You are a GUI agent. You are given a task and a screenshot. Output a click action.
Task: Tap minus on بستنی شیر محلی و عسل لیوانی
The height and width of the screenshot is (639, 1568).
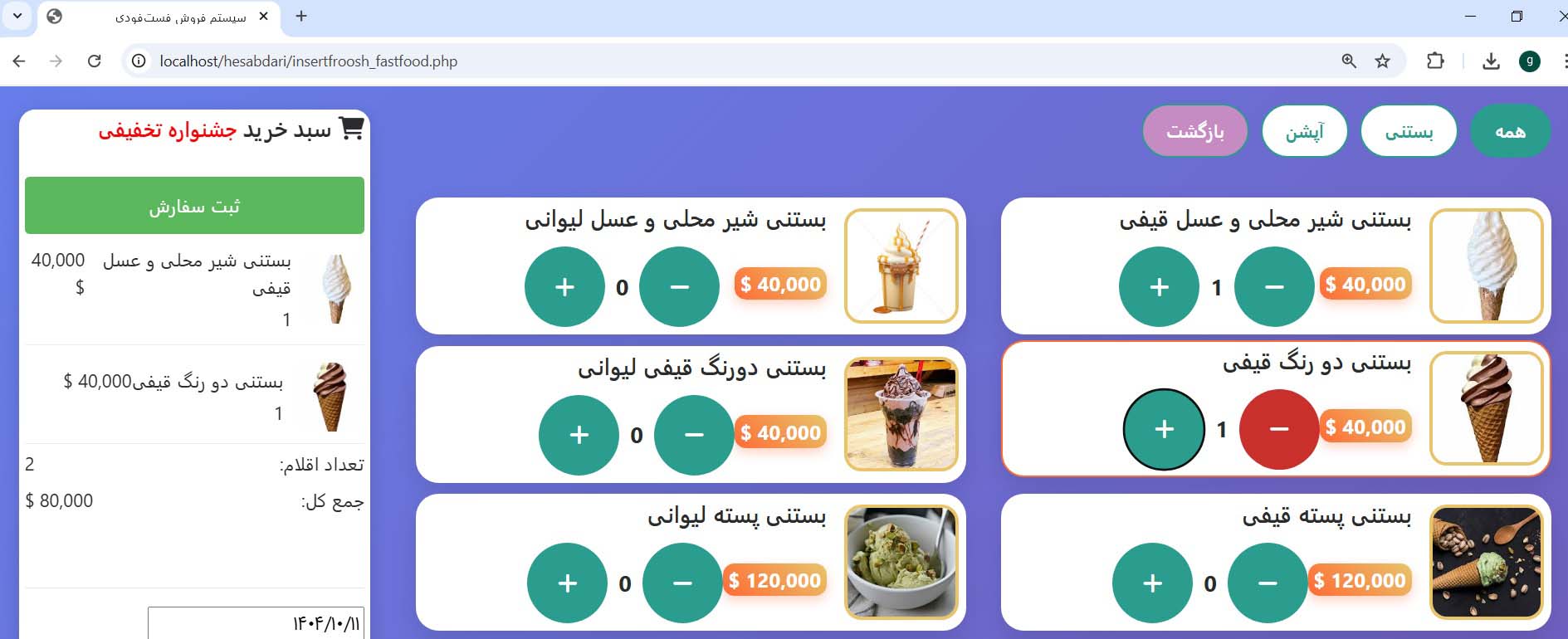pos(679,287)
